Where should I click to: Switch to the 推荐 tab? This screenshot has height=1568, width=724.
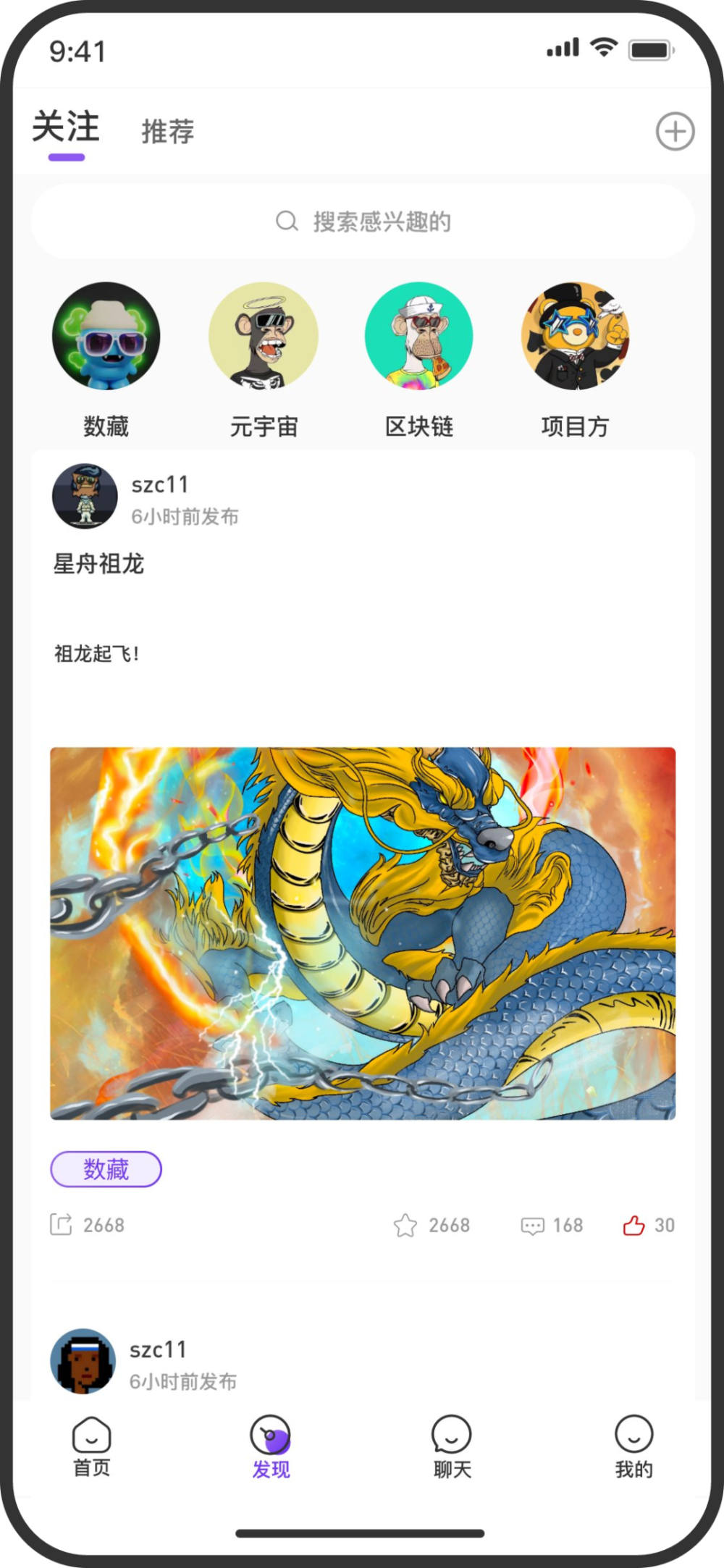coord(167,132)
